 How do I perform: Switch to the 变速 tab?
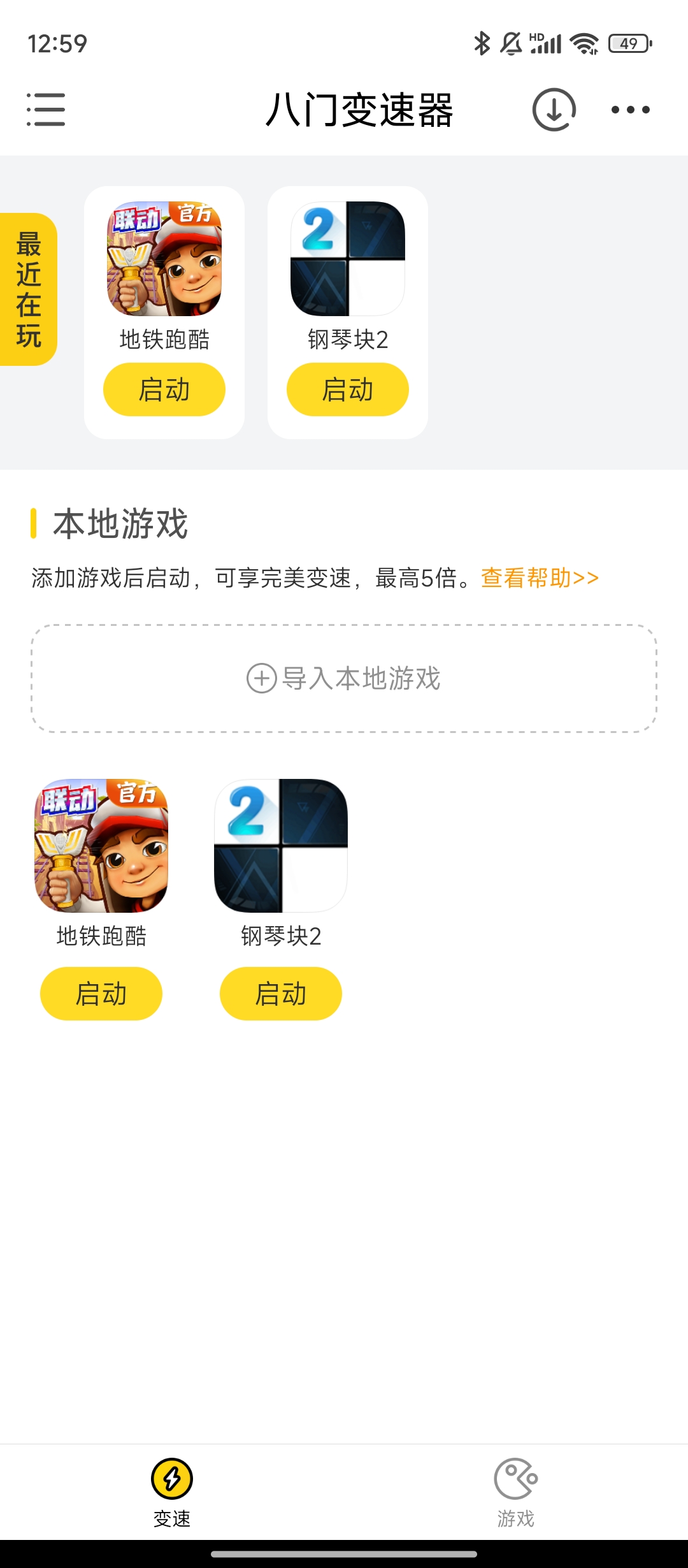point(172,1492)
